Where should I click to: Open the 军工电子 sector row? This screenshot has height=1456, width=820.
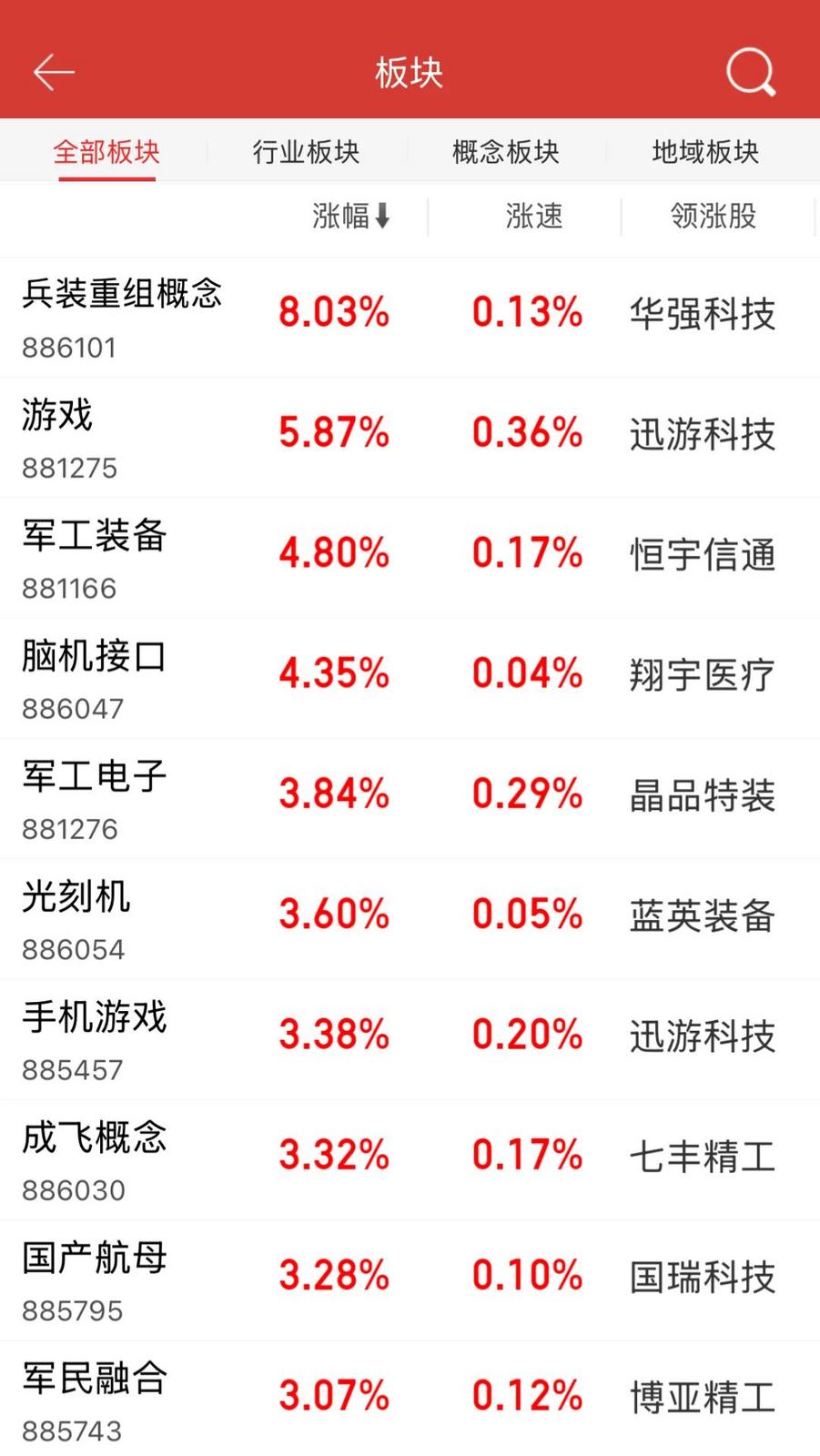tap(410, 799)
